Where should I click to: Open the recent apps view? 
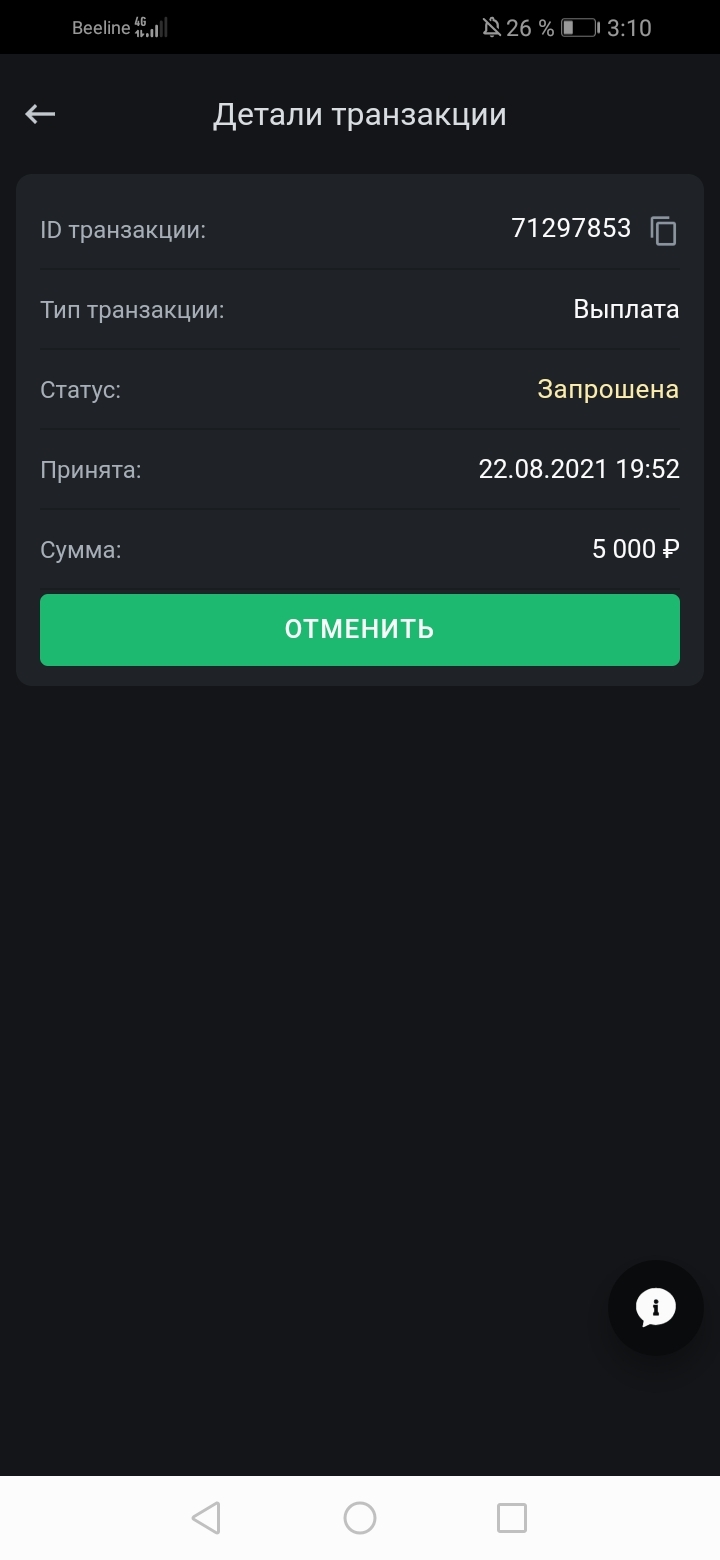tap(512, 1518)
